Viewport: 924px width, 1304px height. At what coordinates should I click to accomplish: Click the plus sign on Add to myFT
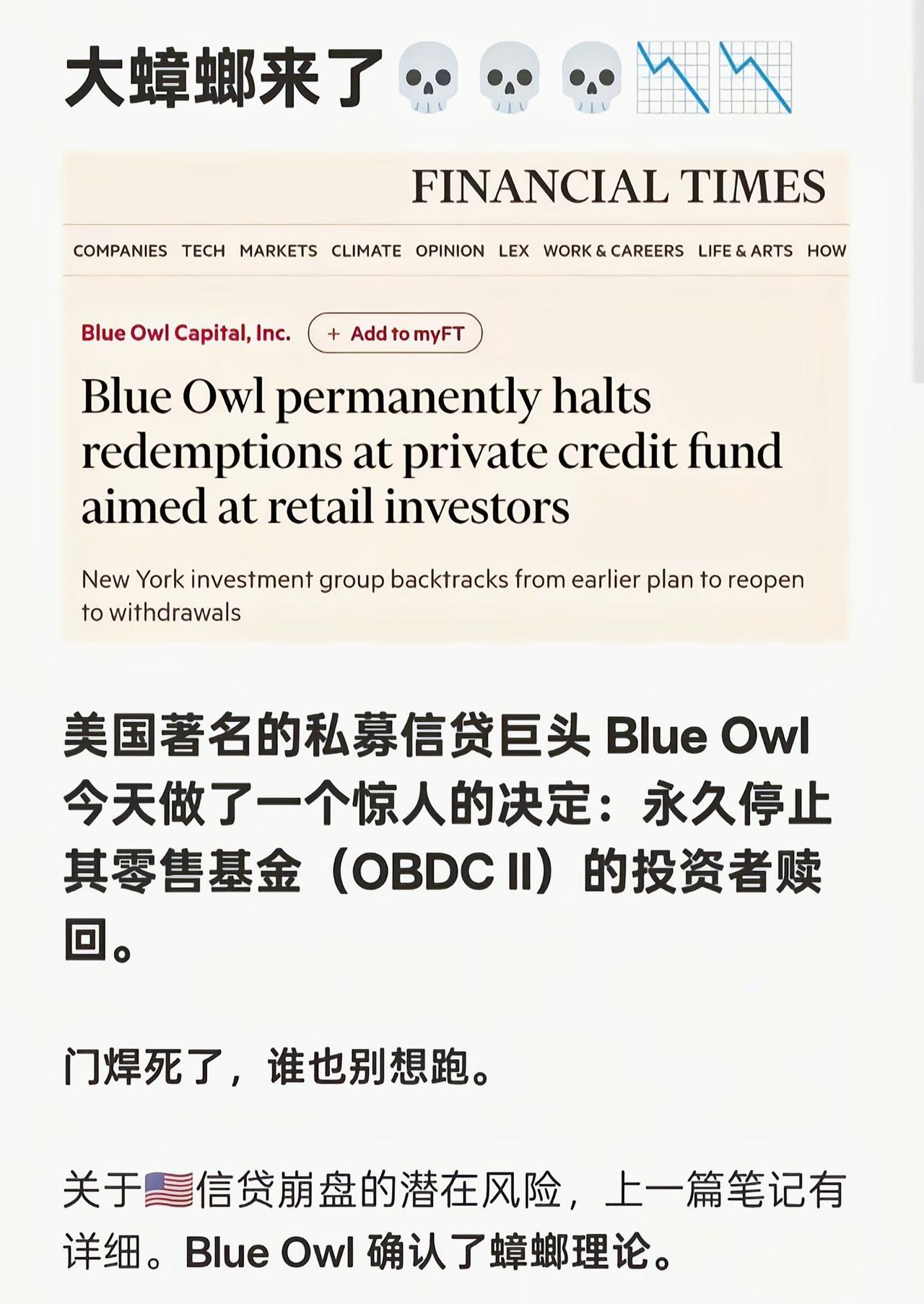(334, 334)
